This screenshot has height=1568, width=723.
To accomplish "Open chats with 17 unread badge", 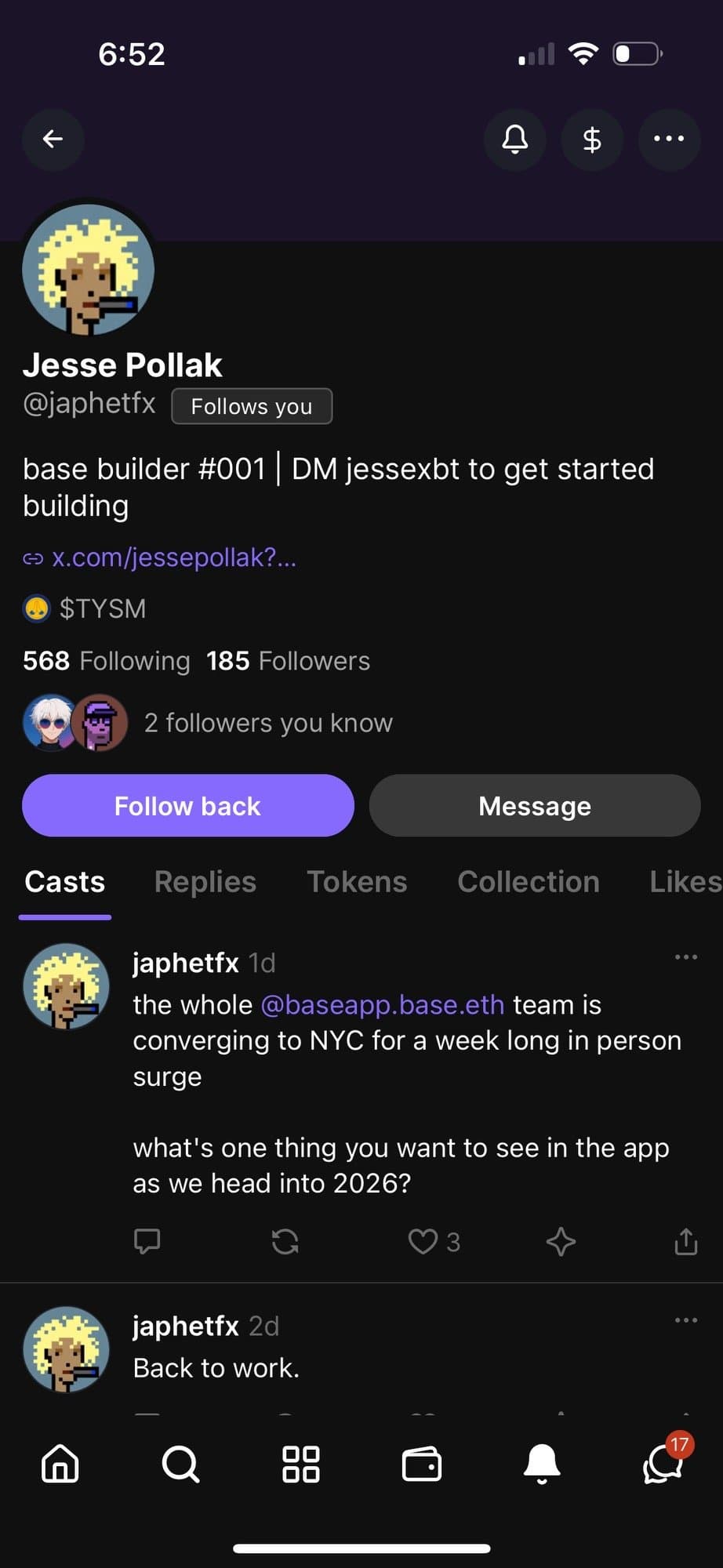I will click(x=663, y=1465).
